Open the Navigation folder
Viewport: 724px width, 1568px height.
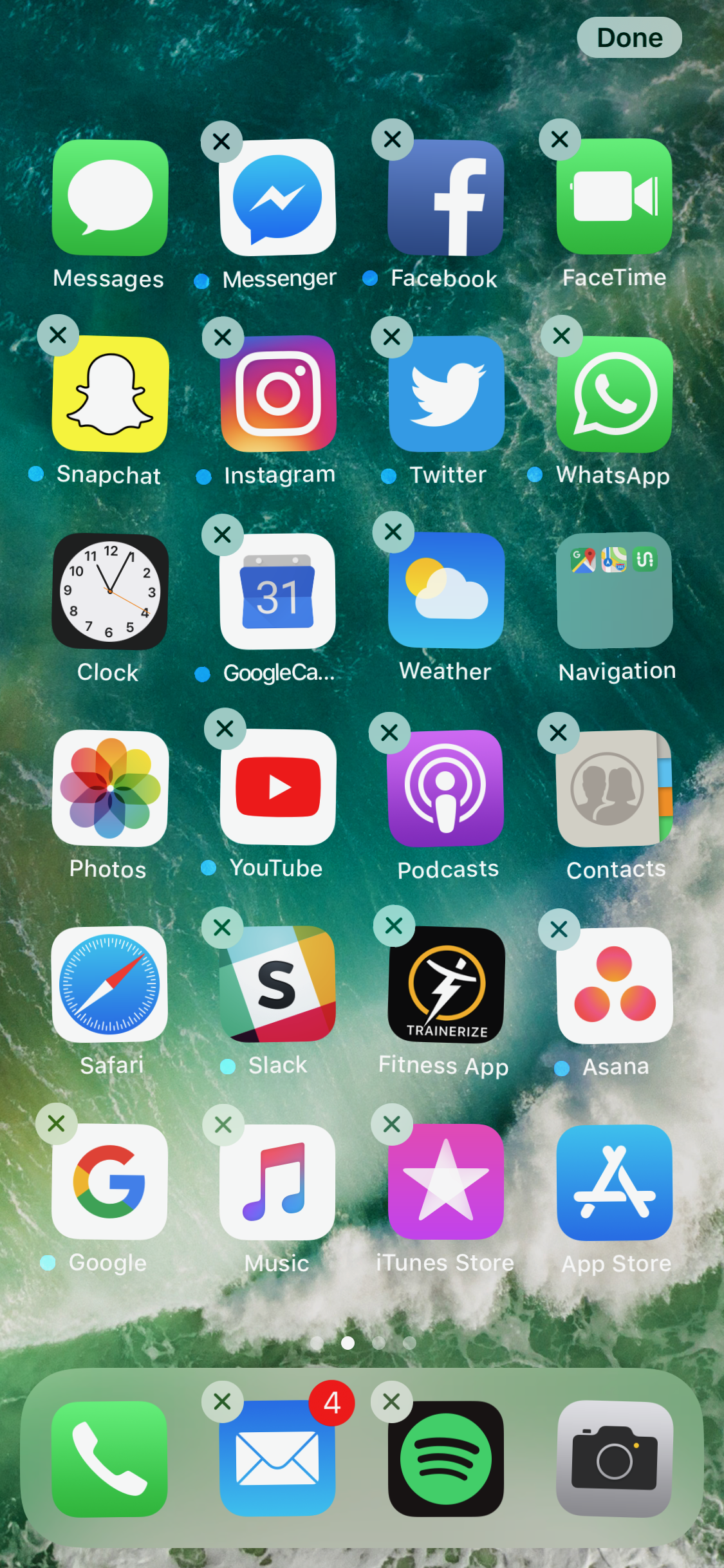point(615,590)
